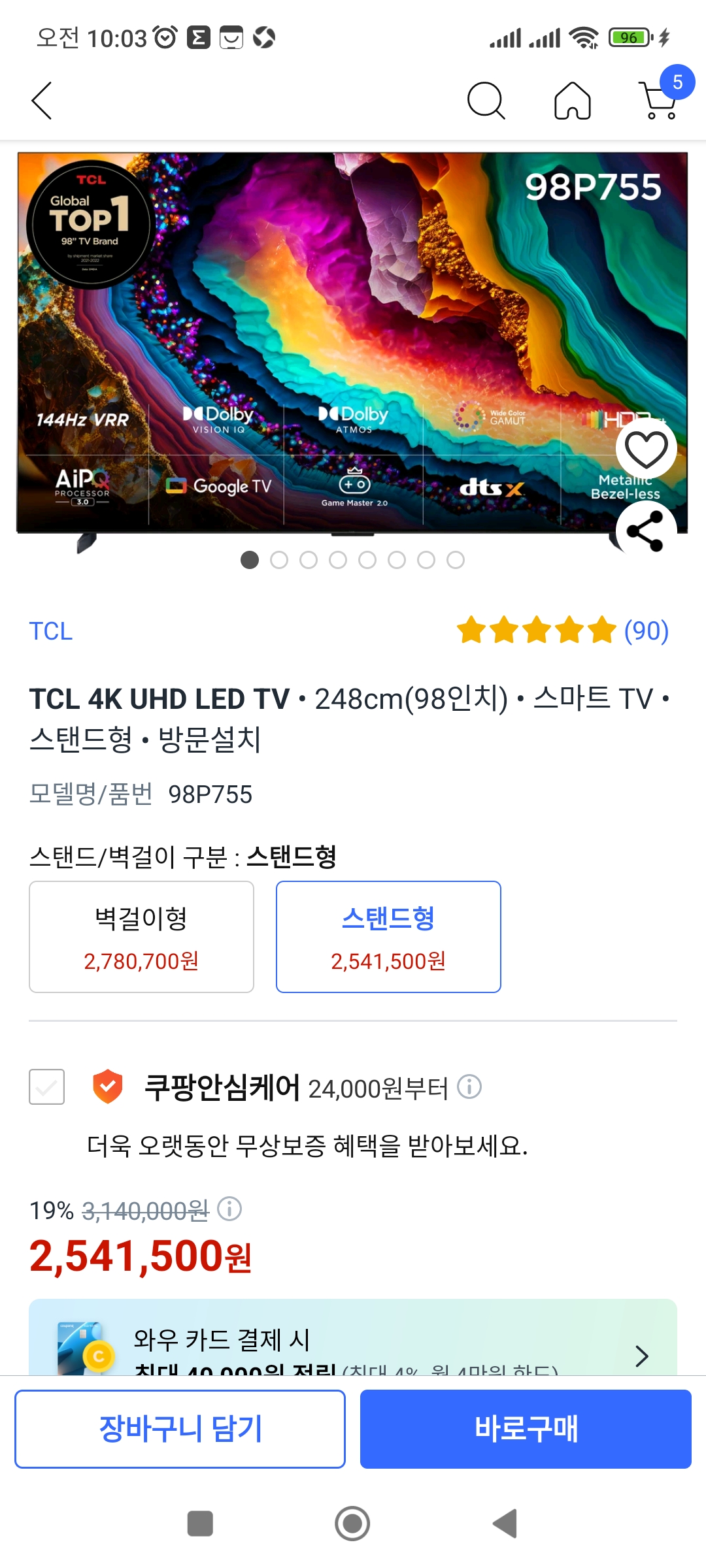Select the 스탠드형 option

pos(388,936)
